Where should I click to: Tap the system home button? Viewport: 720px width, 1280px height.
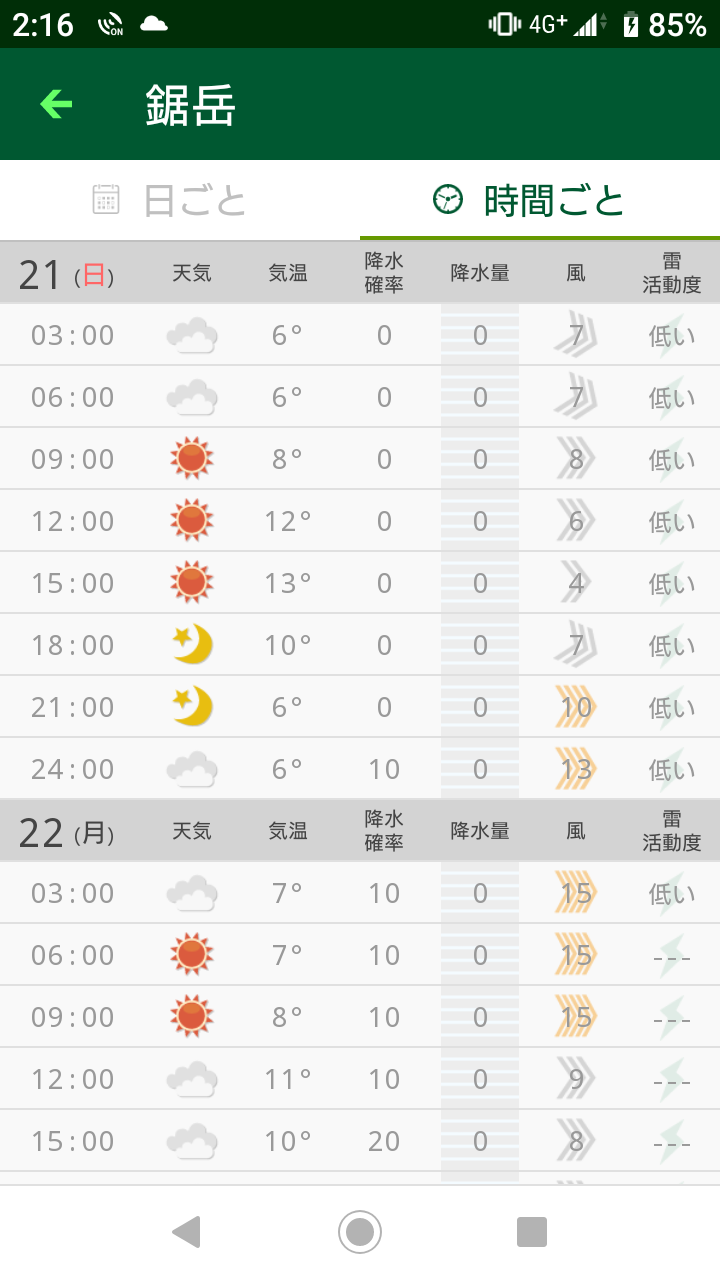tap(360, 1231)
